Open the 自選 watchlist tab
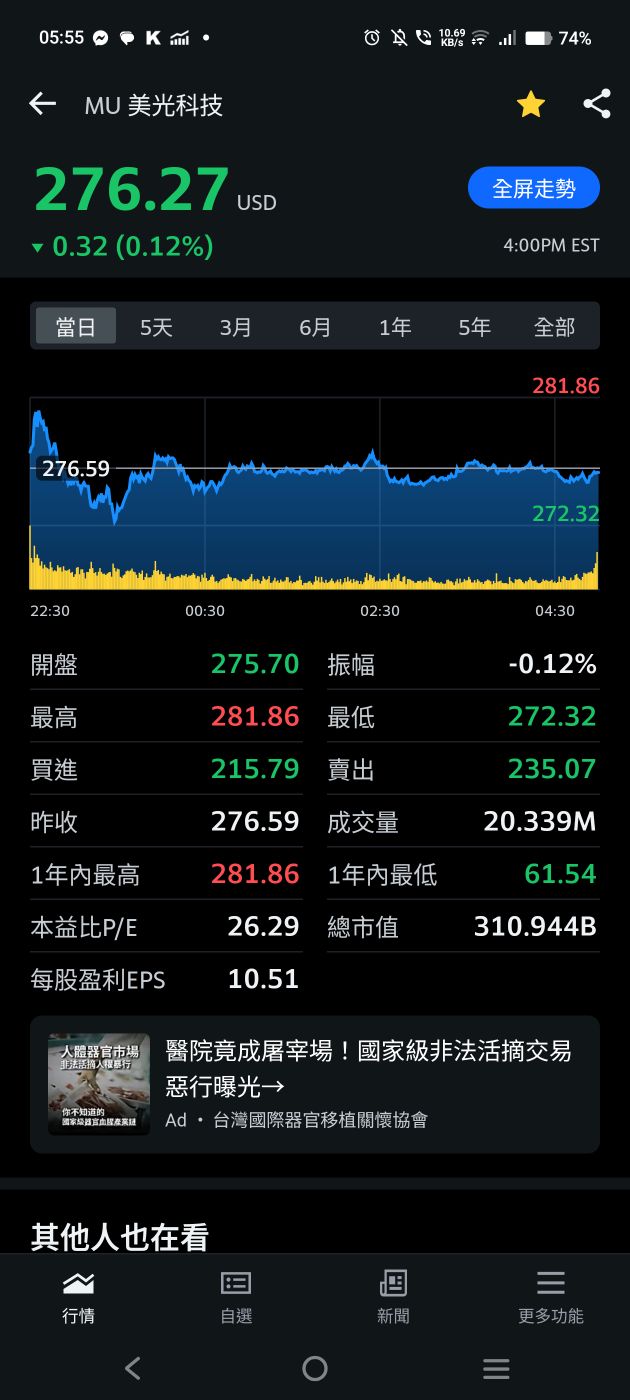This screenshot has width=630, height=1400. tap(236, 1297)
